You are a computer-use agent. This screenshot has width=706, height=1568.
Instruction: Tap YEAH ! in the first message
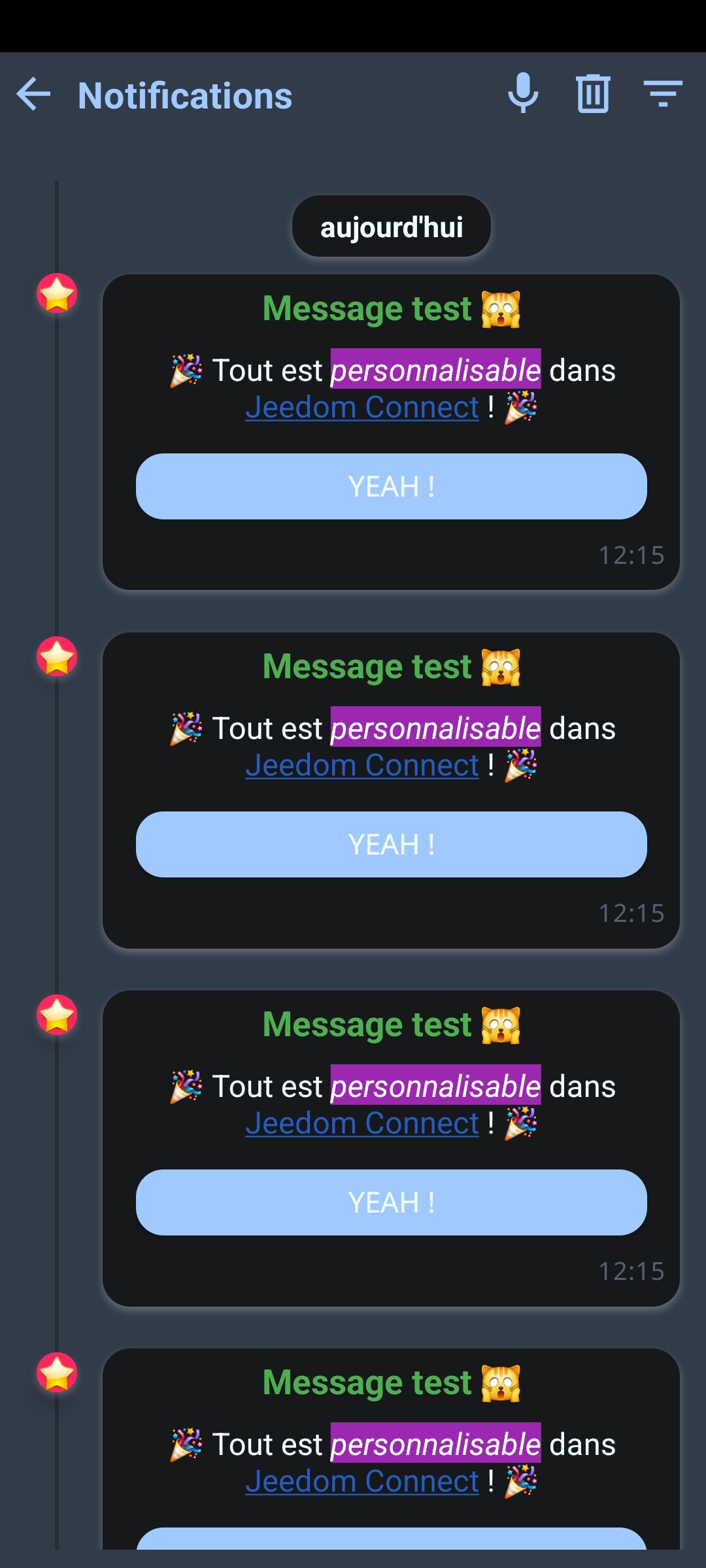coord(391,487)
